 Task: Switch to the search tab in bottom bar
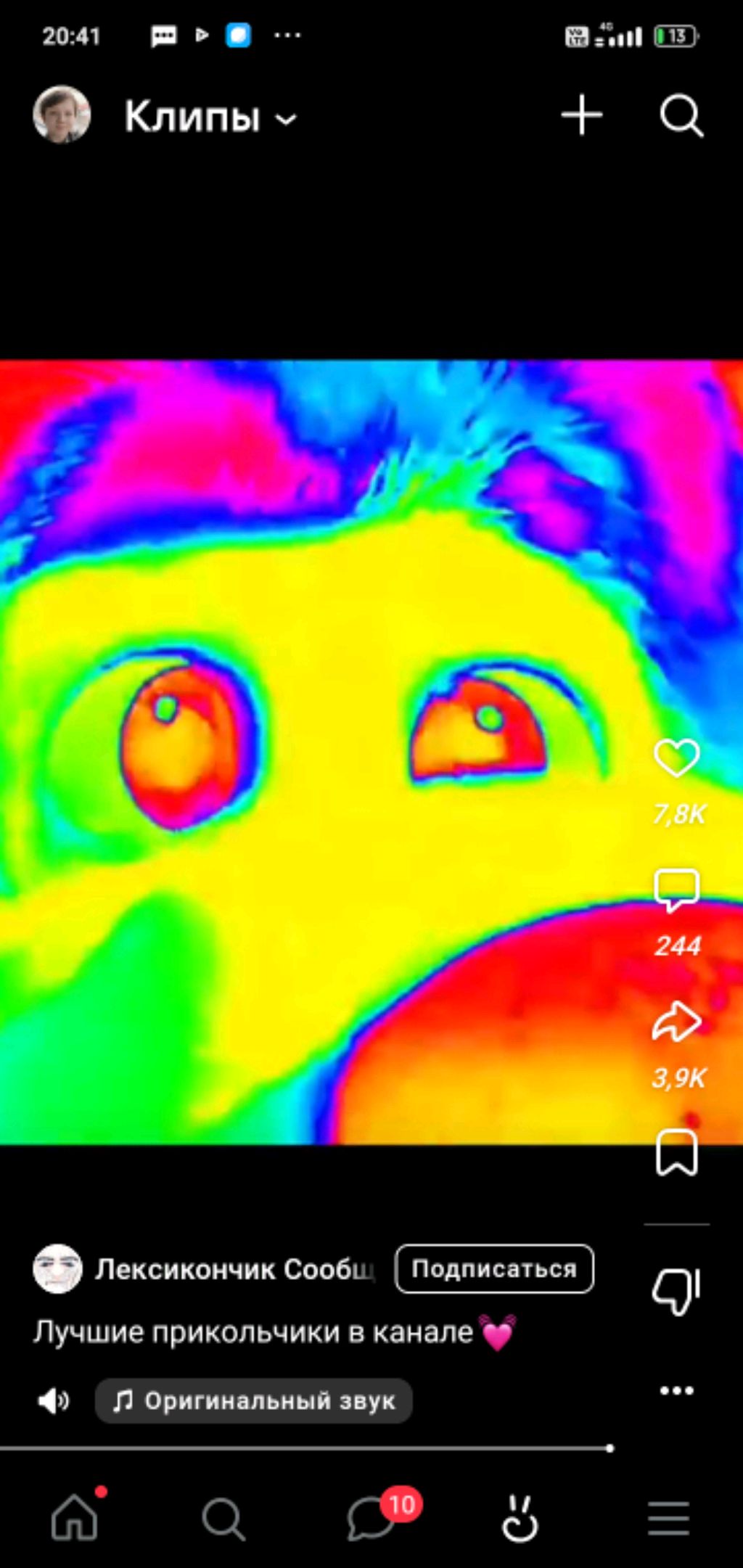(x=223, y=1519)
